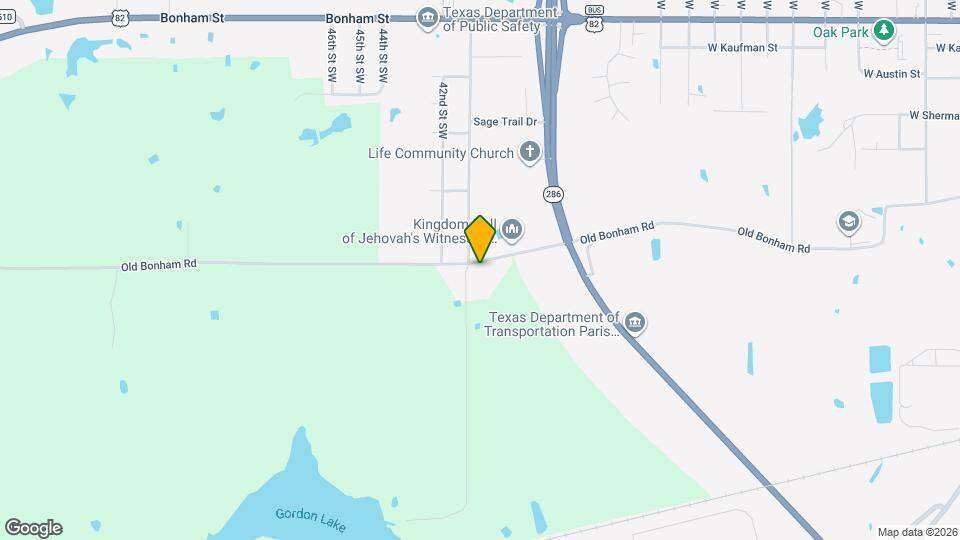Screen dimensions: 960x540
Task: Select Texas Department of Public Safety marker
Action: click(x=428, y=17)
